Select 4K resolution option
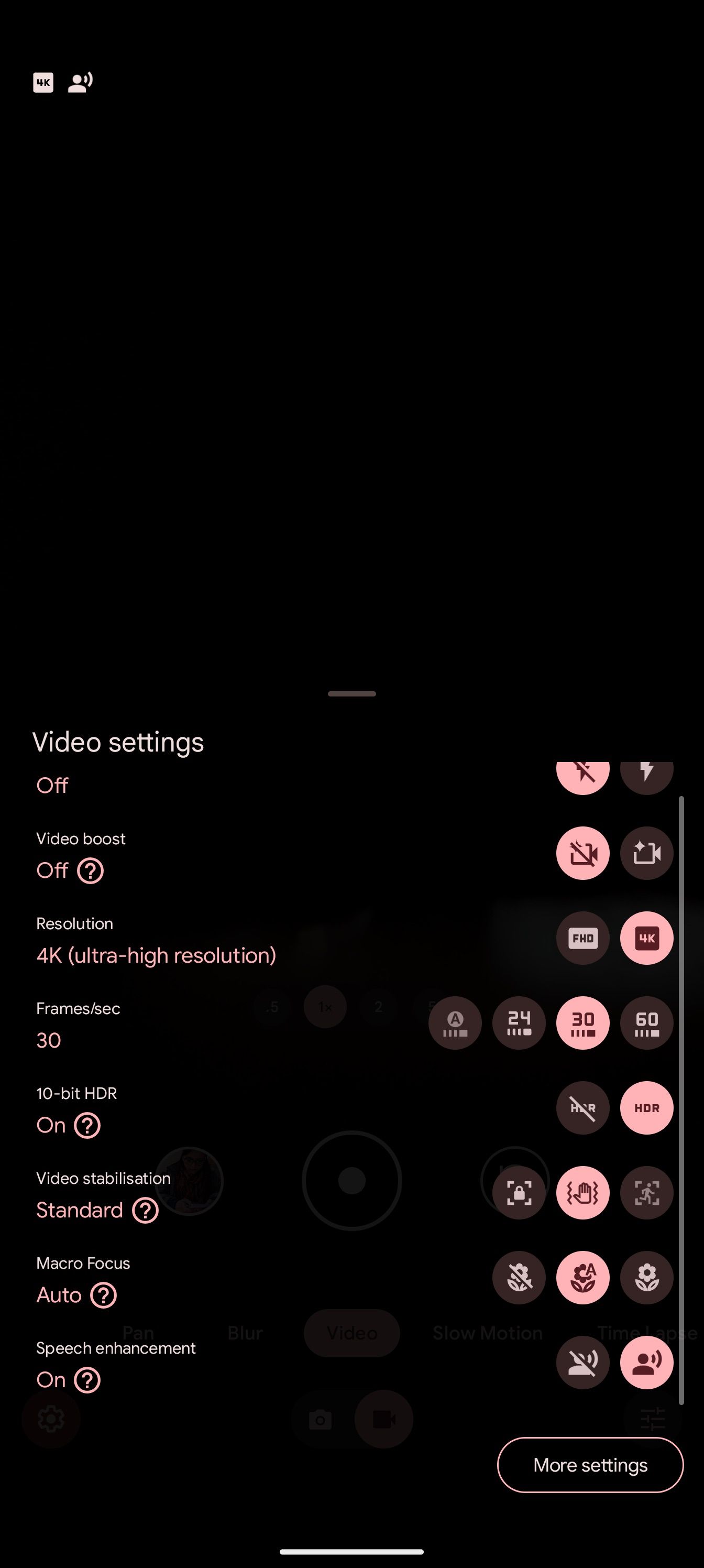The width and height of the screenshot is (704, 1568). pos(646,938)
